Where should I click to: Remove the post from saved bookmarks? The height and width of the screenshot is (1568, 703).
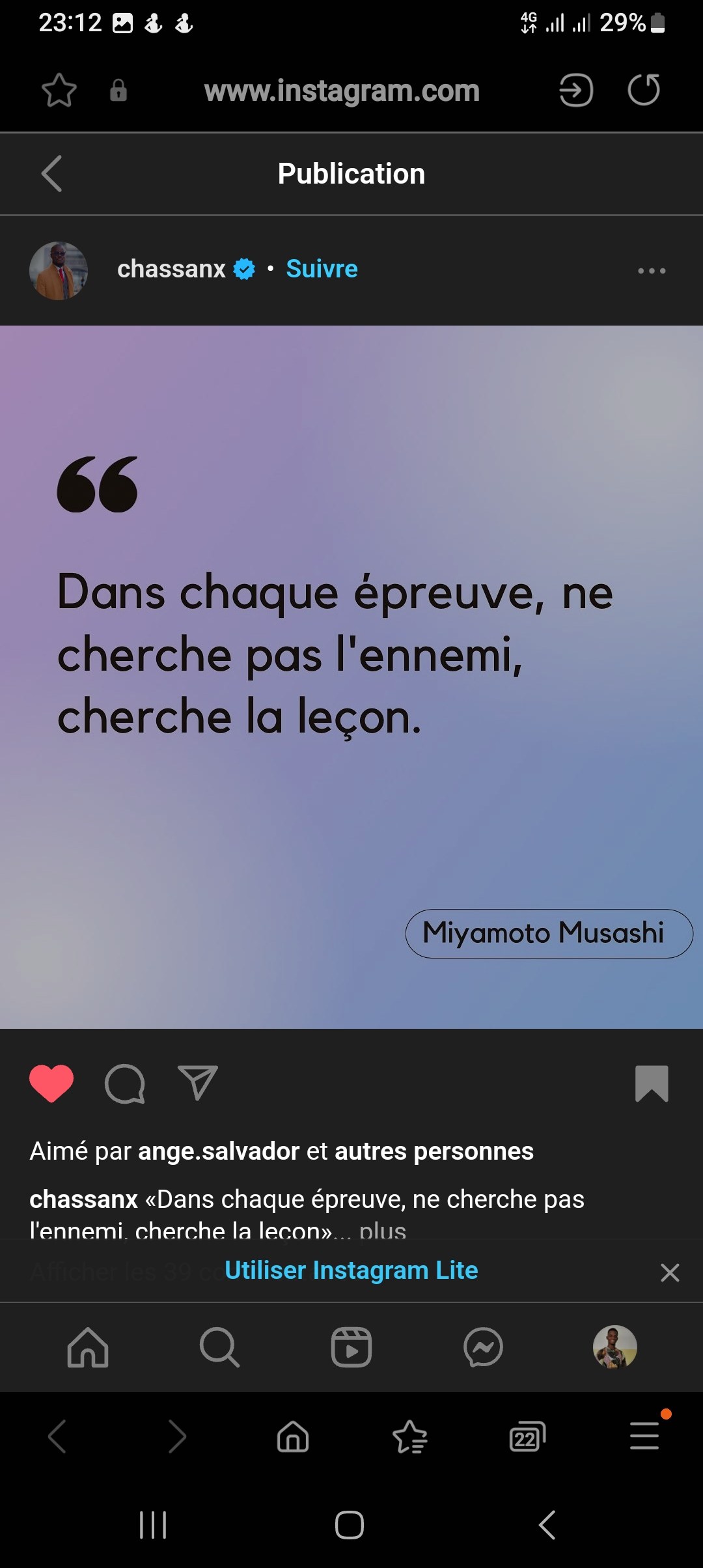pos(652,1084)
